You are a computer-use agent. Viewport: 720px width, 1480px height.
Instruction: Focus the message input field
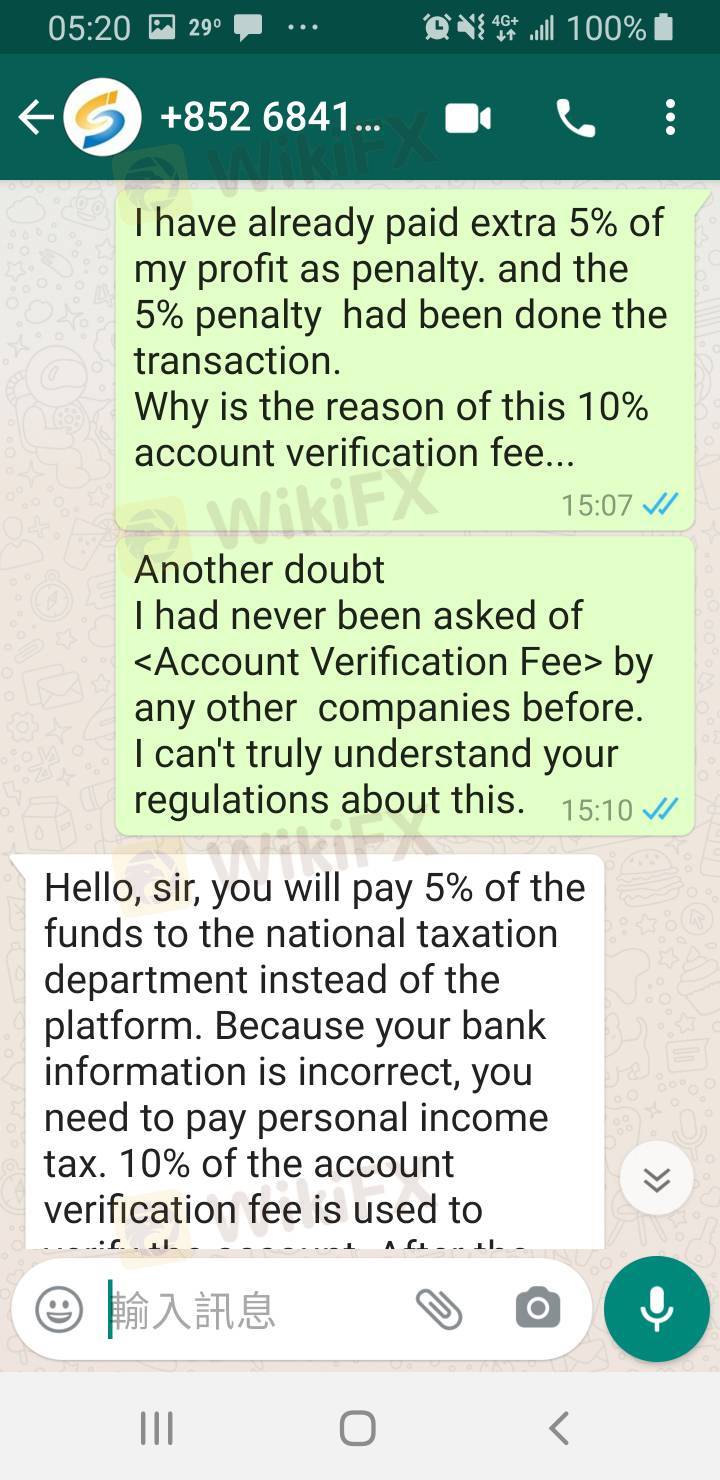pos(250,1310)
